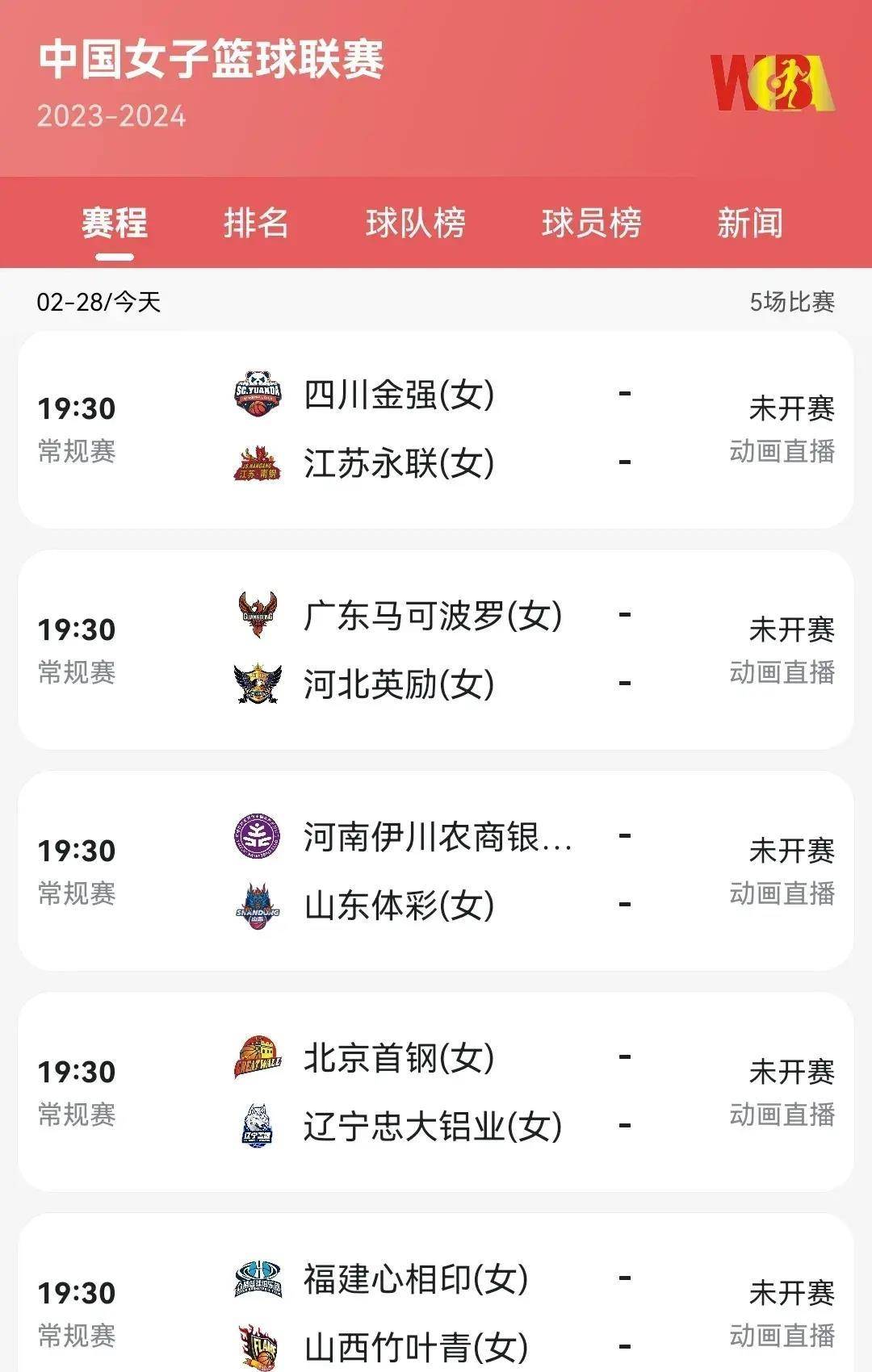
Task: Switch to the 赛程 tab
Action: [114, 223]
